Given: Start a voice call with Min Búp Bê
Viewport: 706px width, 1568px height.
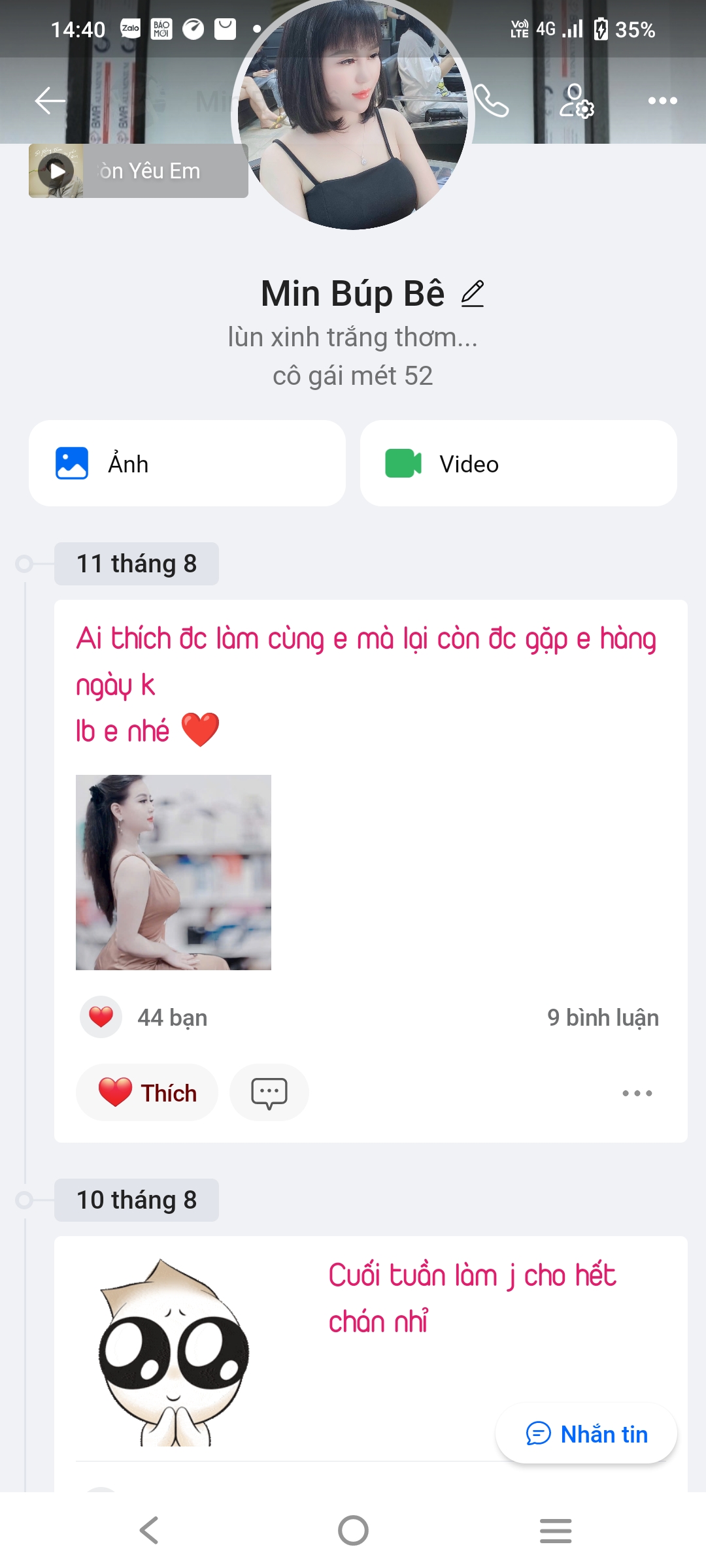Looking at the screenshot, I should coord(492,101).
